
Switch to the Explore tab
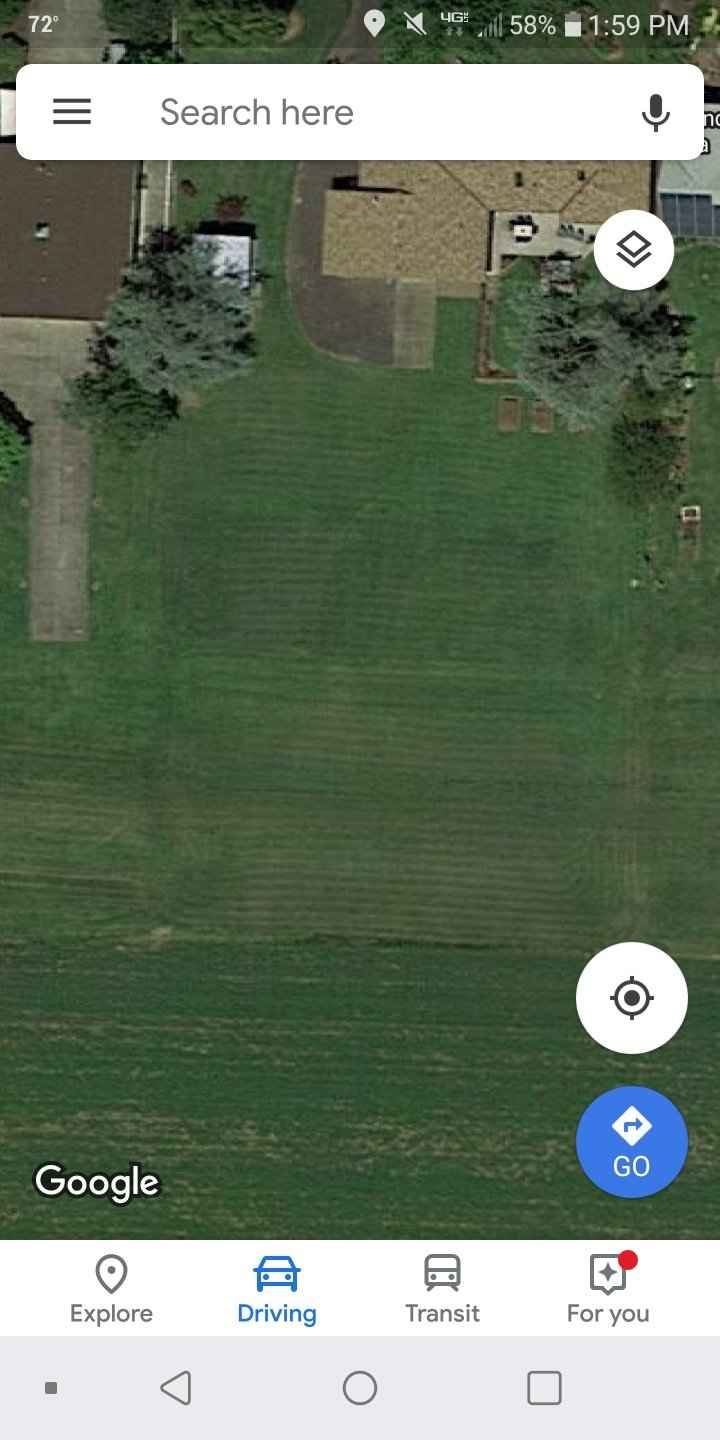111,1290
